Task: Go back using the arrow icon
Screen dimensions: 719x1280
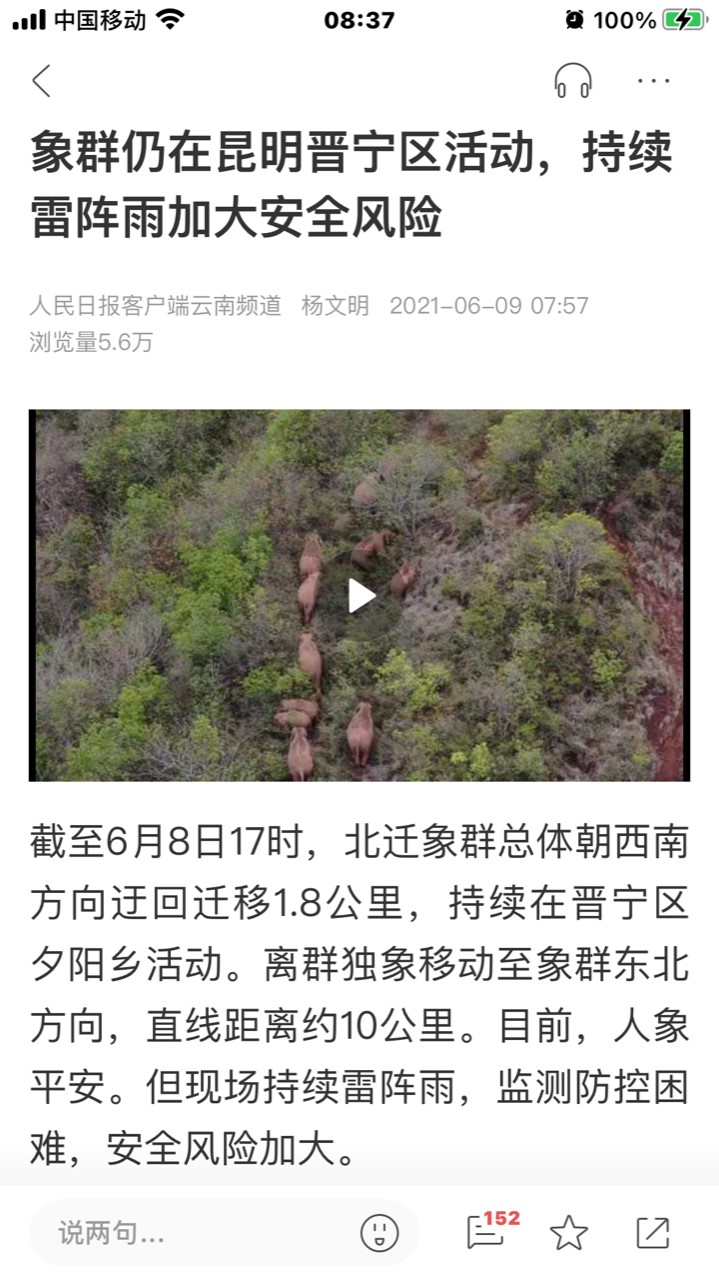Action: (x=41, y=81)
